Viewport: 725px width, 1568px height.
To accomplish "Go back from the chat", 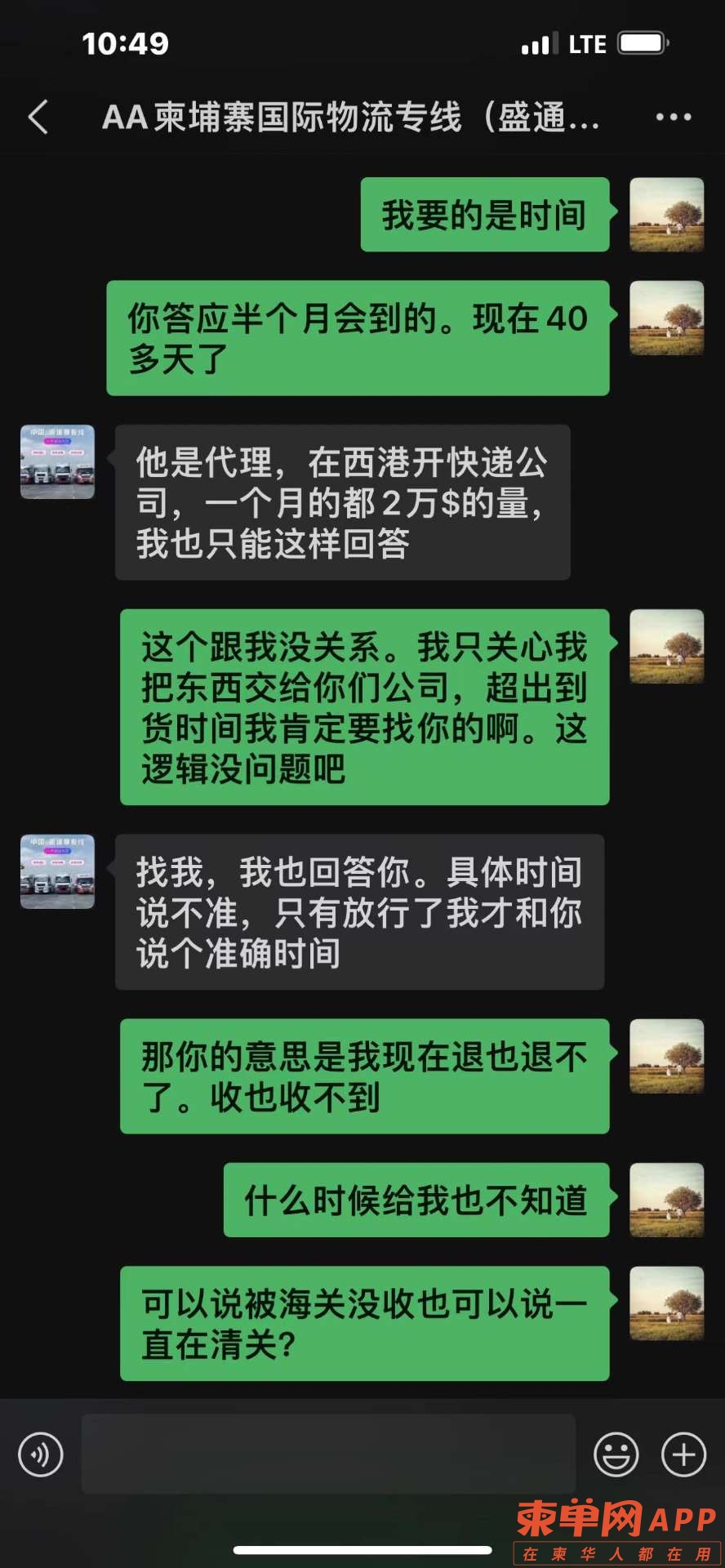I will click(38, 118).
